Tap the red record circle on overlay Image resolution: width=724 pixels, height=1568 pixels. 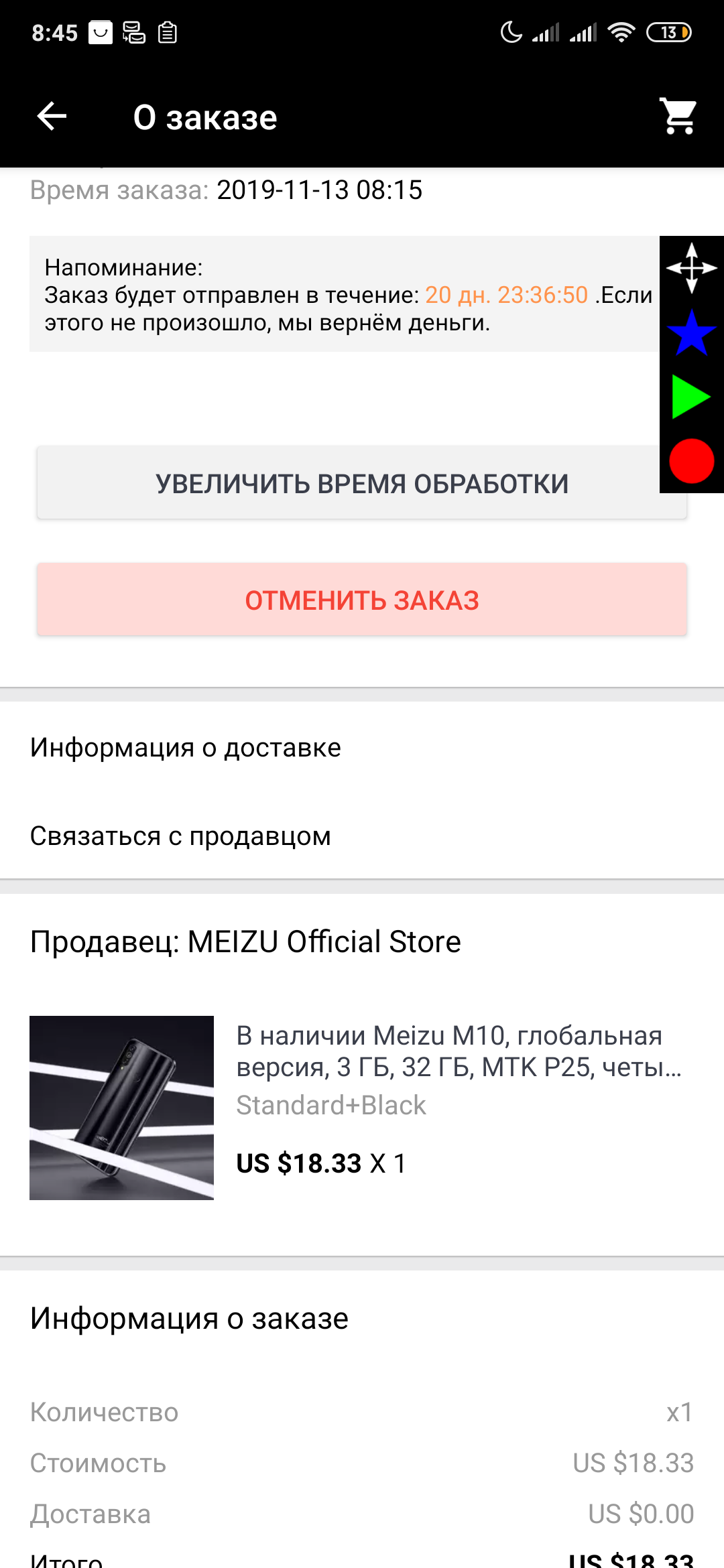pos(692,461)
